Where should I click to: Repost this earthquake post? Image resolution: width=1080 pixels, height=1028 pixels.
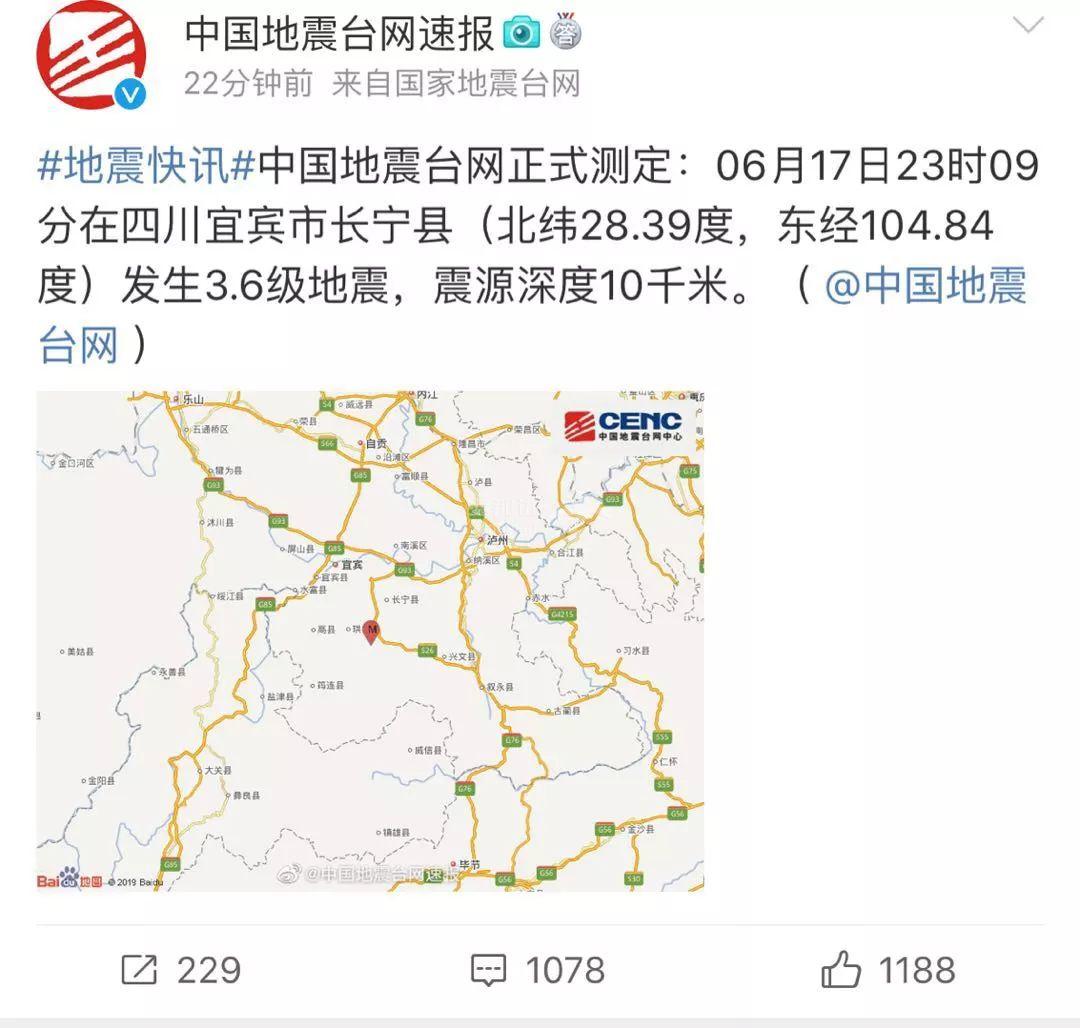coord(181,969)
